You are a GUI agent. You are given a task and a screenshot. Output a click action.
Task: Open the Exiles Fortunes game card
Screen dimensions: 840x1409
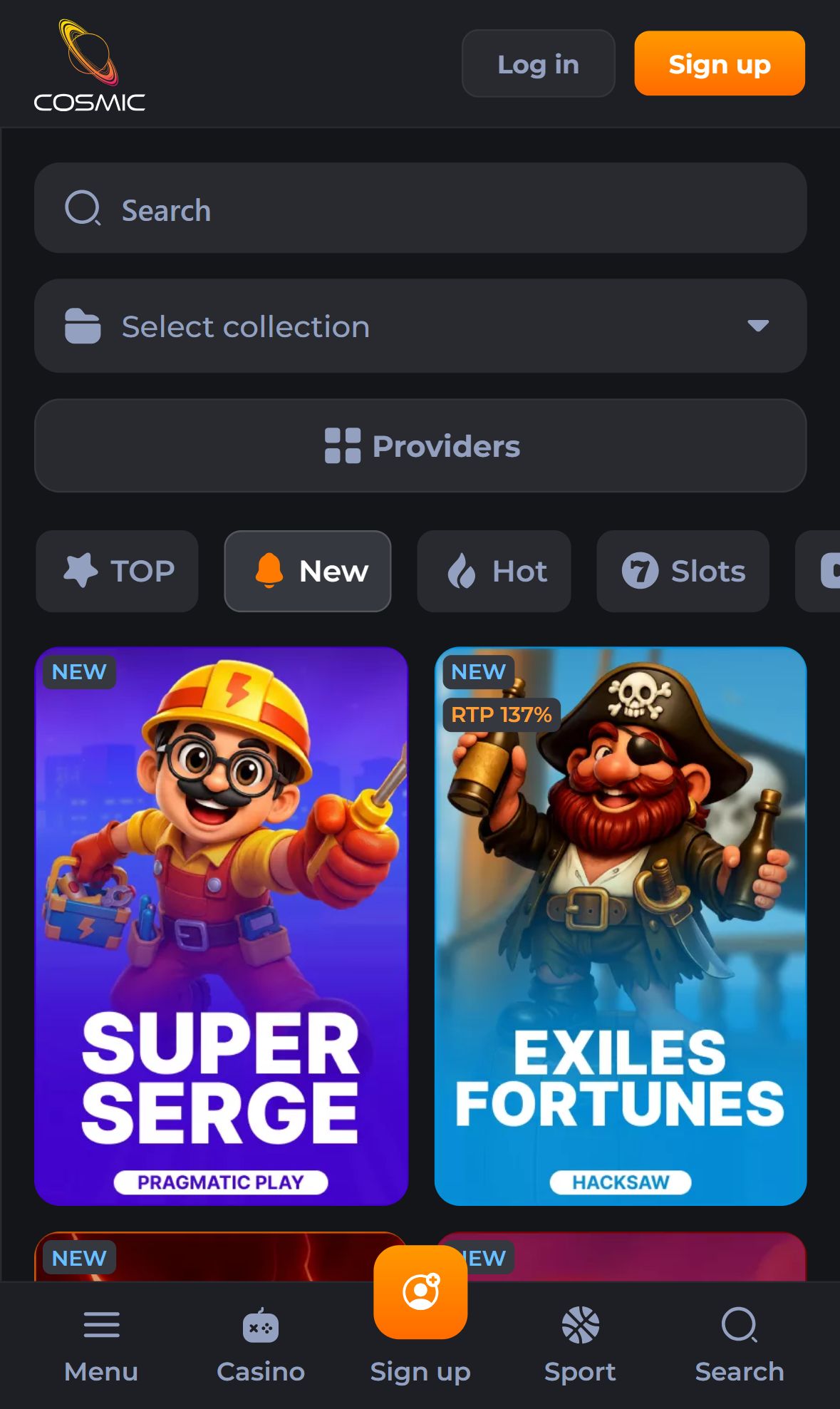[621, 926]
